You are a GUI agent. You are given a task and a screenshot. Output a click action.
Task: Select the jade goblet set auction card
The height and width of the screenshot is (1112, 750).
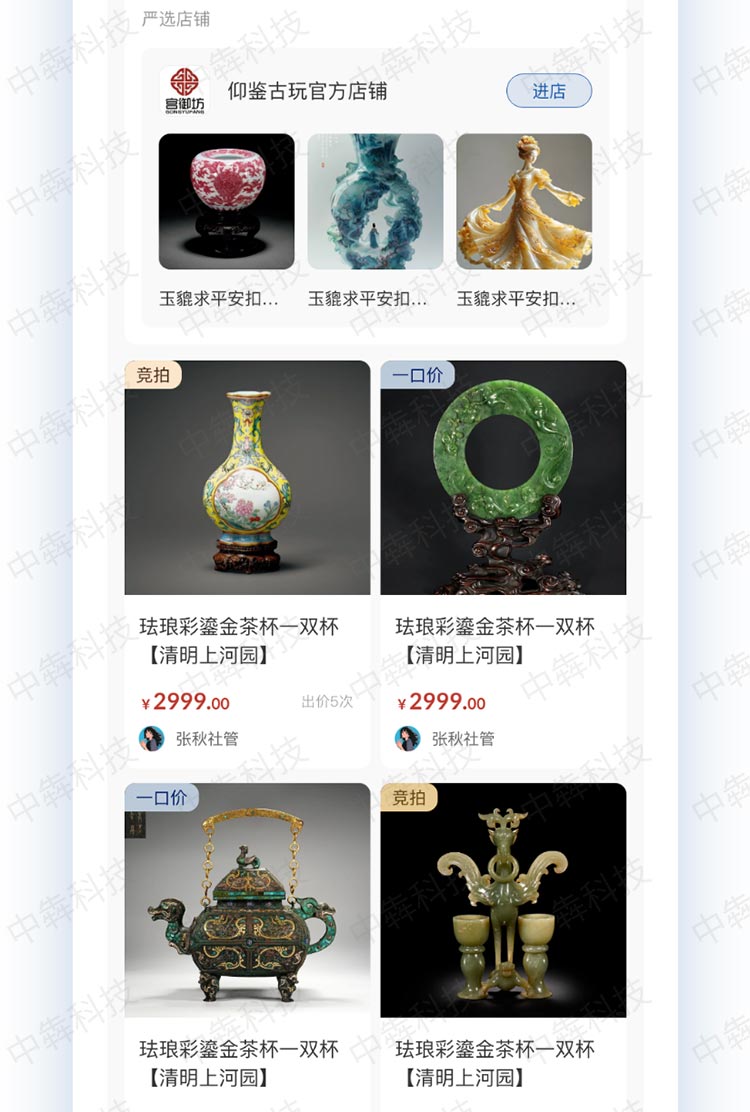pyautogui.click(x=503, y=900)
